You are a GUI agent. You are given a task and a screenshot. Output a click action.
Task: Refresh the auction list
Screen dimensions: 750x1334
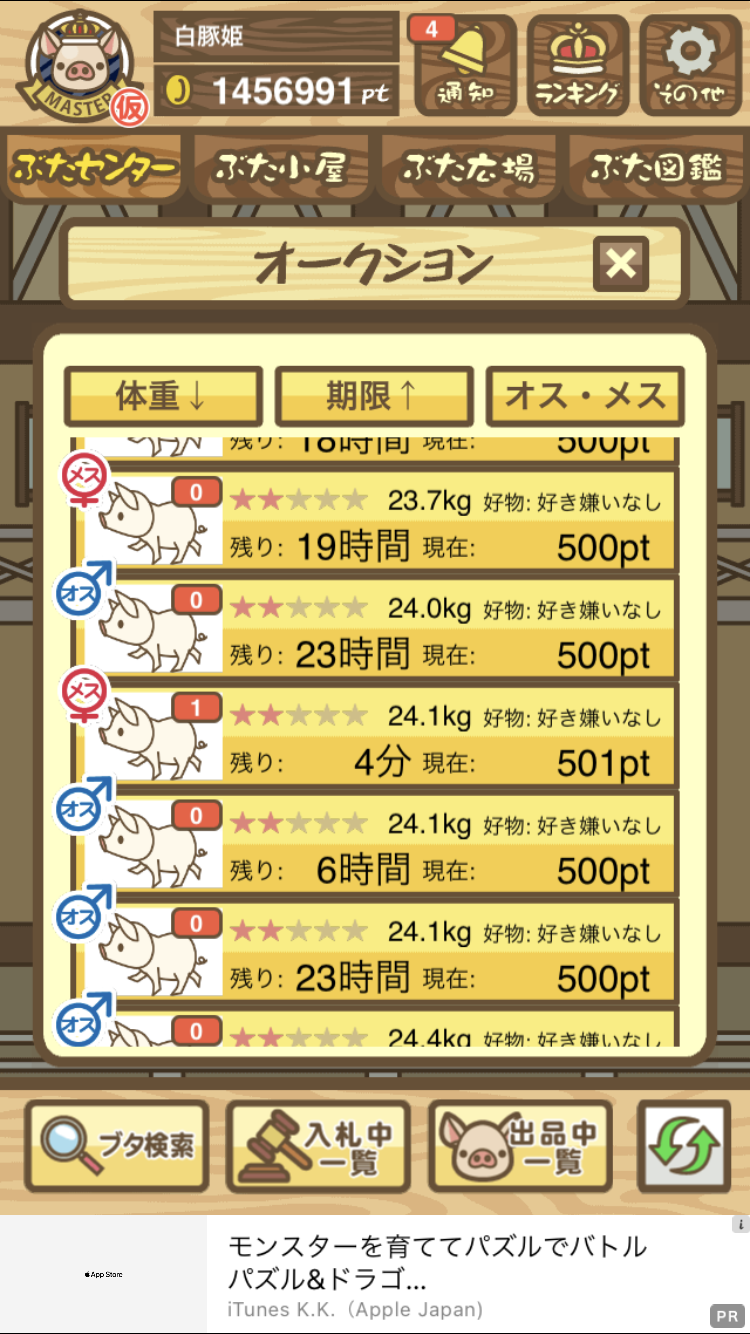click(684, 1146)
